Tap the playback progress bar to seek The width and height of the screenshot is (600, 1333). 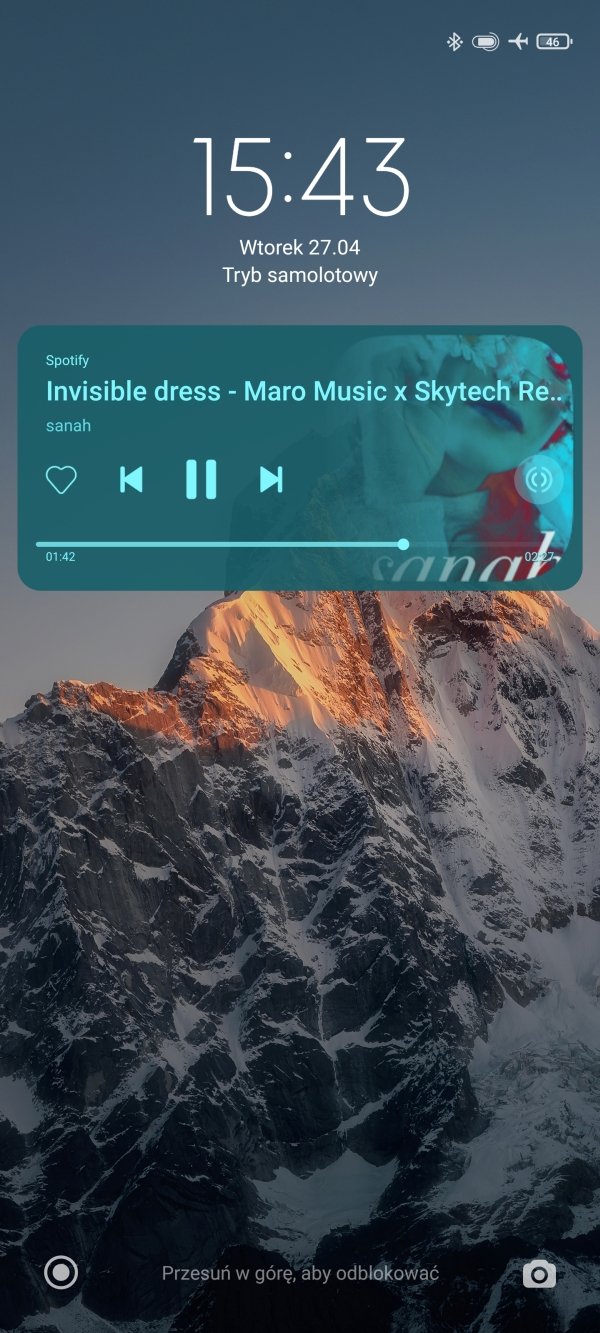click(x=299, y=545)
